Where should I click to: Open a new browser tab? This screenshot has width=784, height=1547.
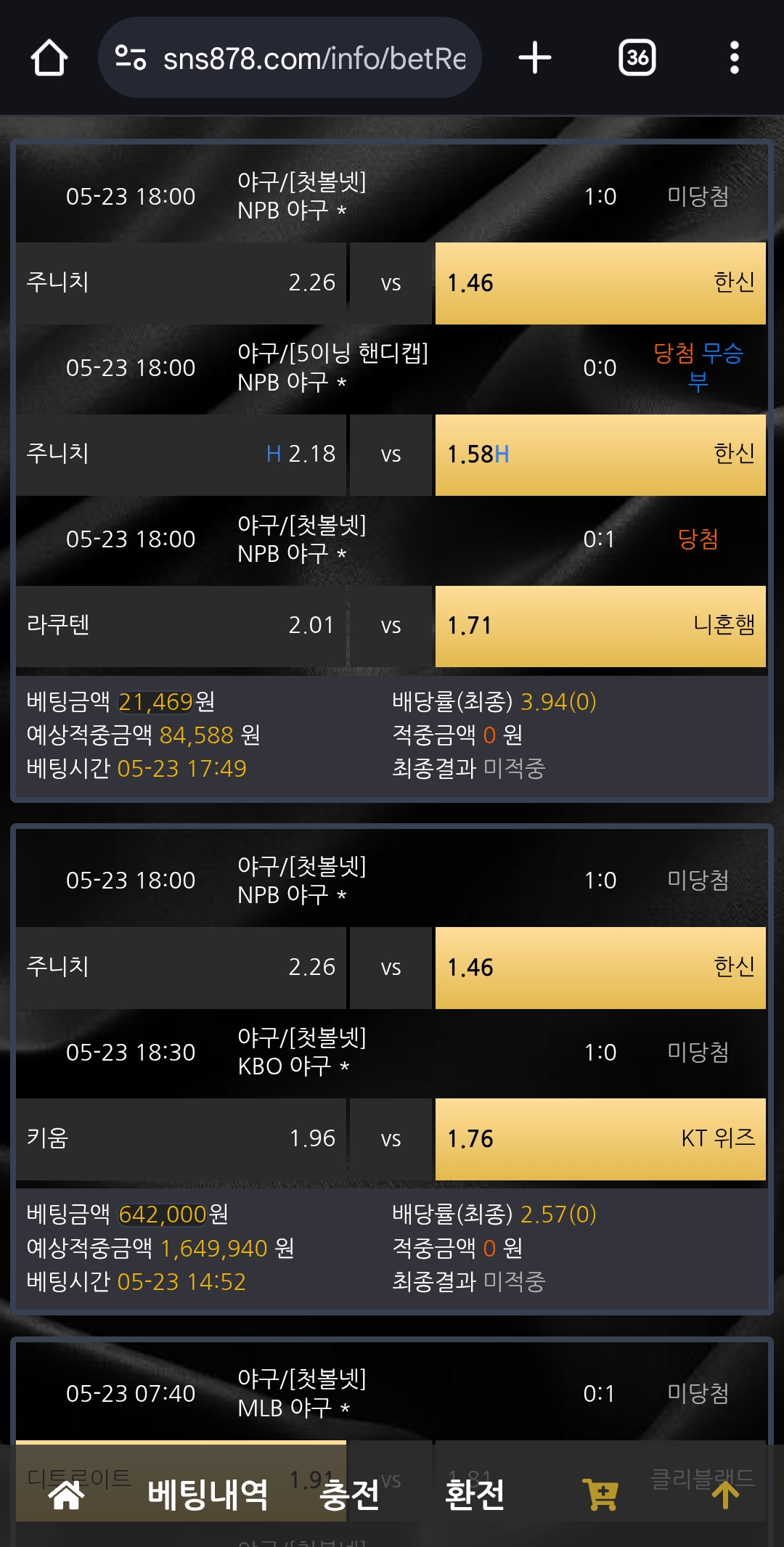(x=535, y=58)
